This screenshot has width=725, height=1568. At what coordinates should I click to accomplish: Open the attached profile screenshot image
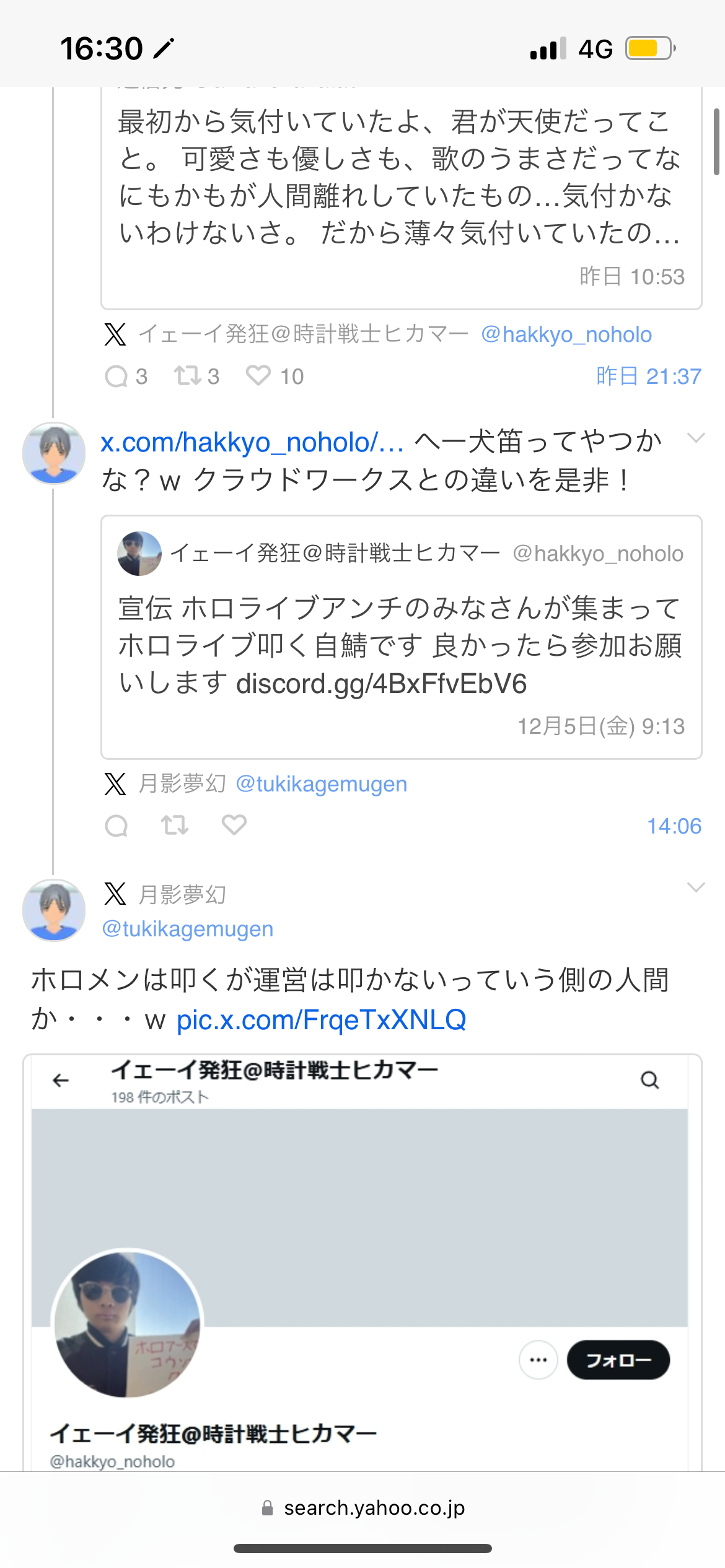click(x=362, y=1263)
